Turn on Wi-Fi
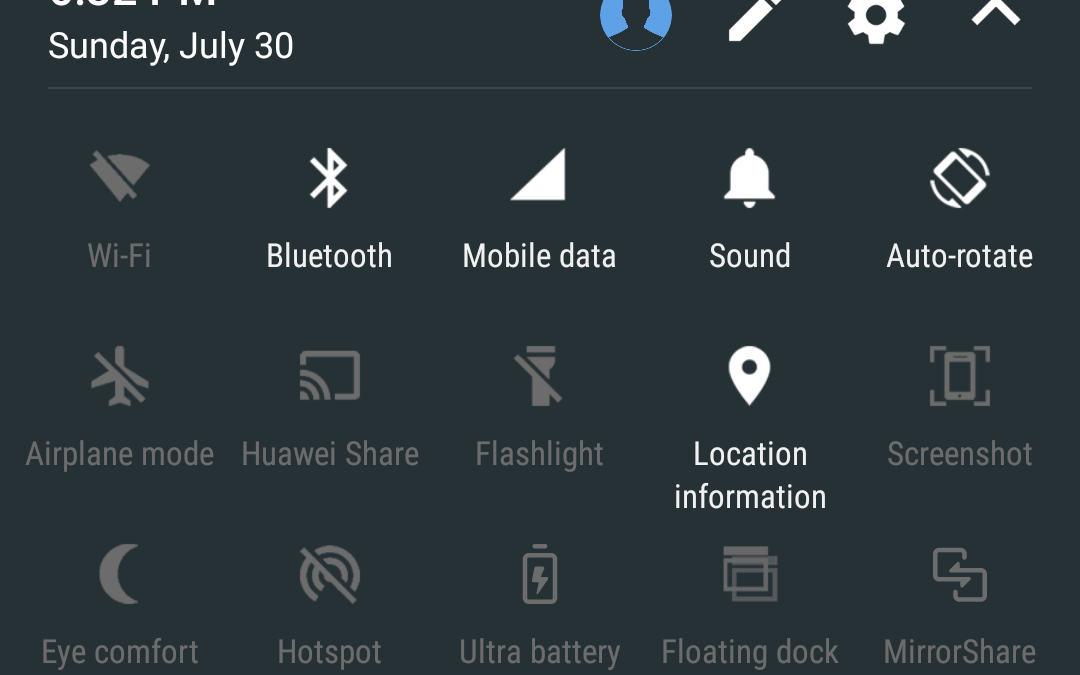 [x=120, y=178]
